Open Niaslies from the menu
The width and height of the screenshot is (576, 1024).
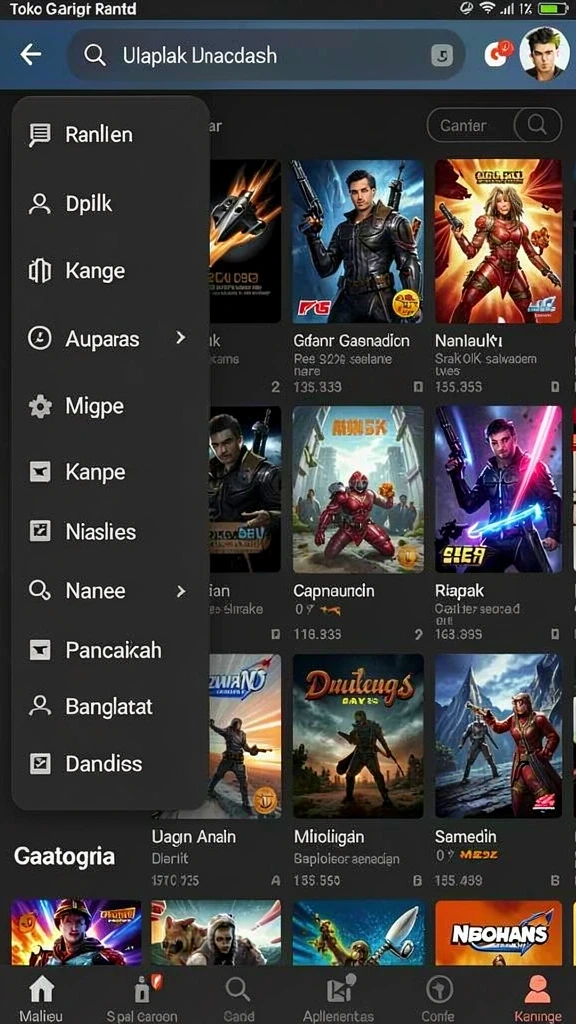coord(110,531)
